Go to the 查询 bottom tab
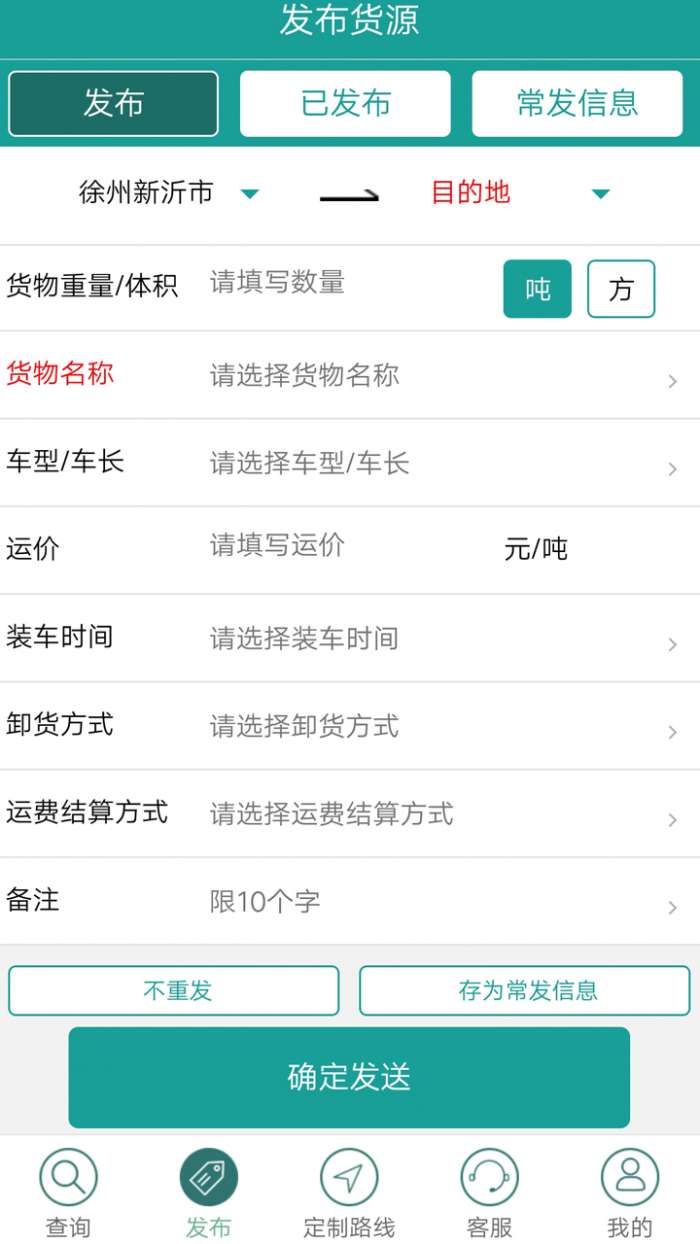This screenshot has width=700, height=1244. [68, 1192]
